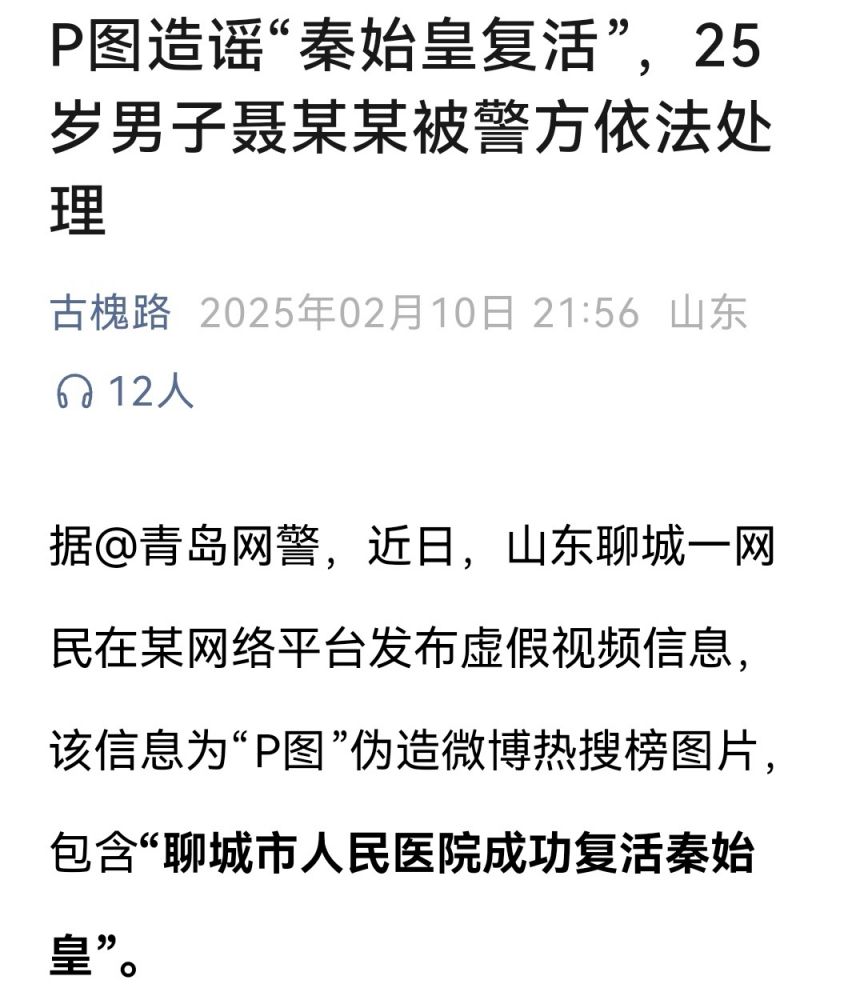Tap the headphone listen icon with 12人
This screenshot has width=864, height=1000.
point(74,392)
